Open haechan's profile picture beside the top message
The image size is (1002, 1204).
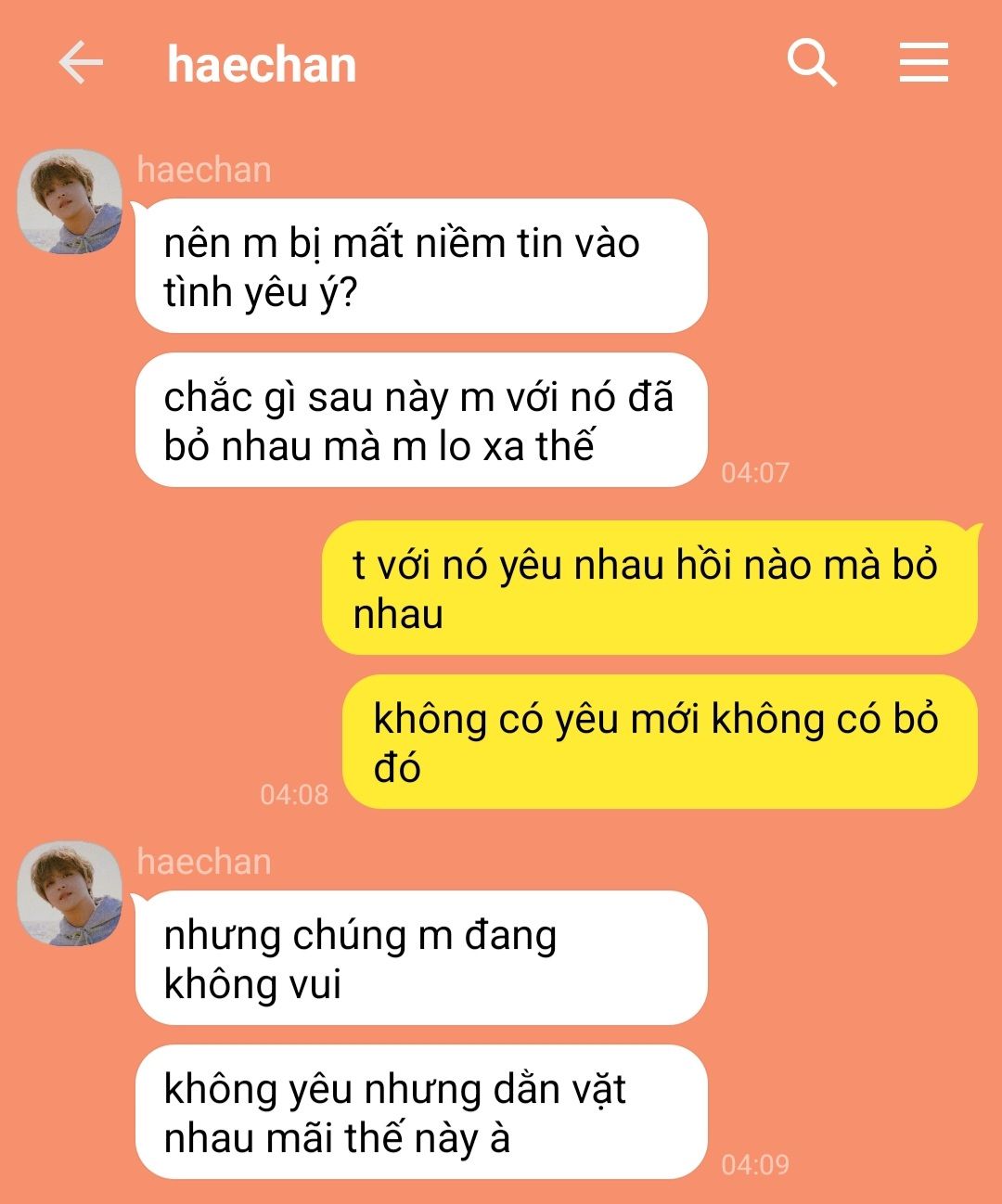click(71, 202)
